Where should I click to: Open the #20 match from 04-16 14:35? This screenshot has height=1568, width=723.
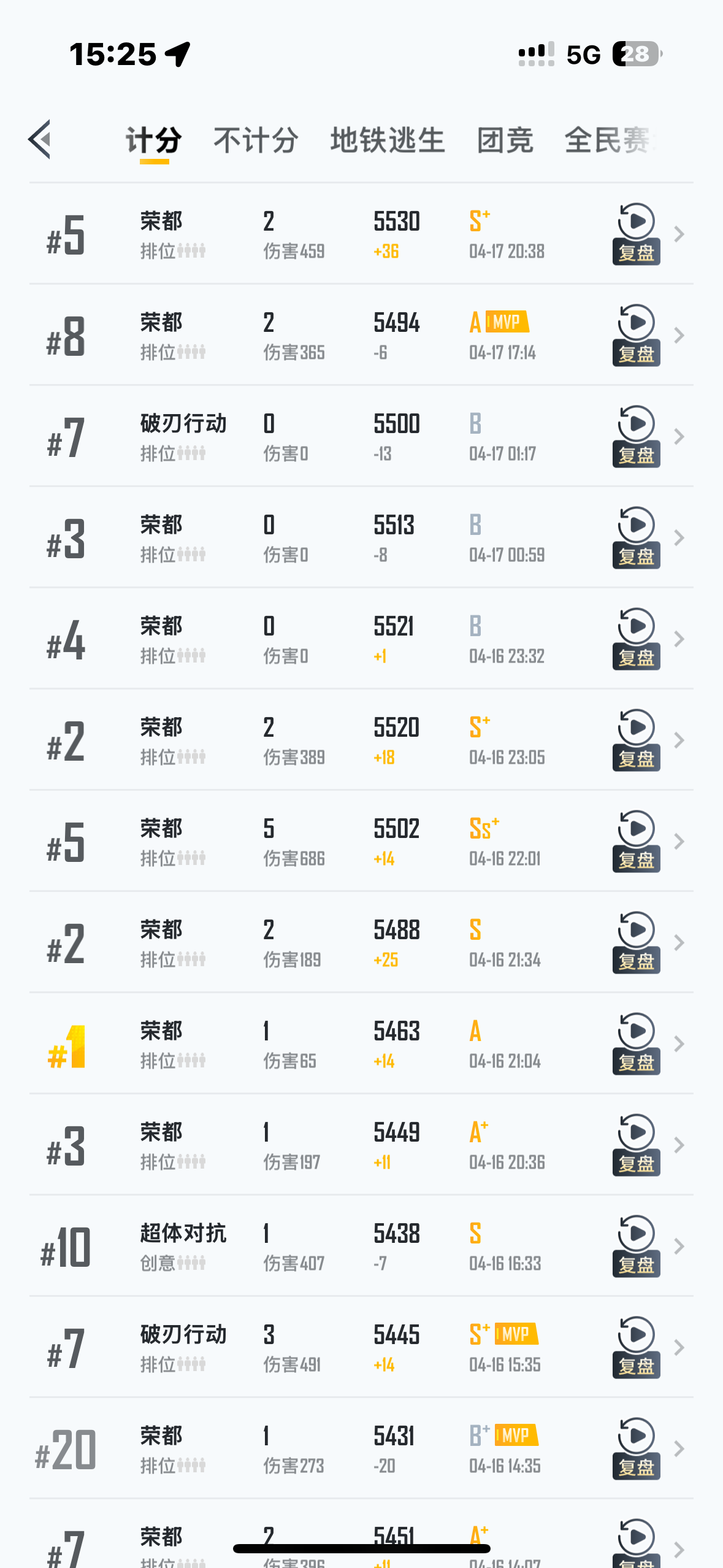click(x=361, y=1448)
